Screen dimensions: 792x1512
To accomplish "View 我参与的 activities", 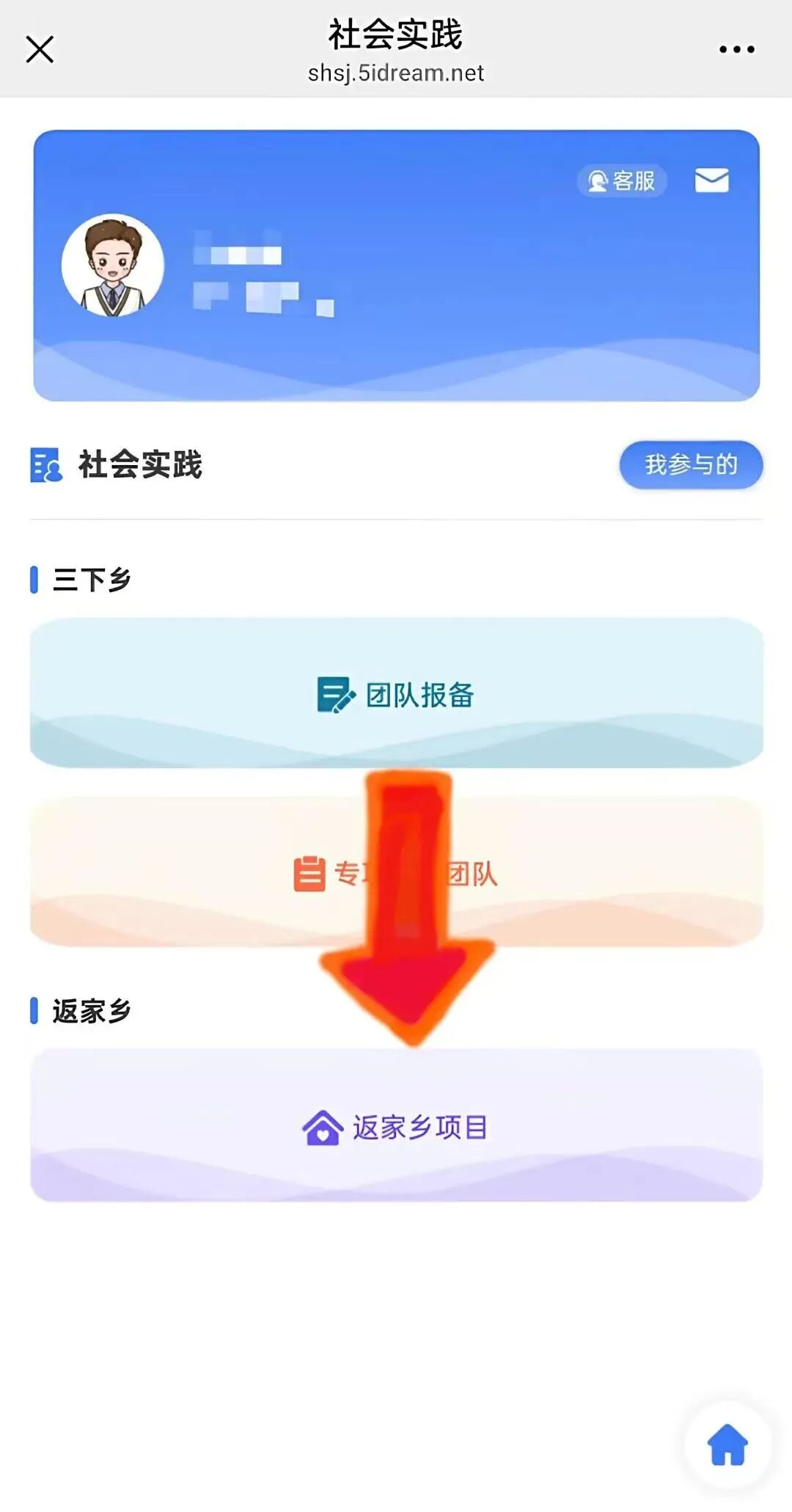I will (691, 464).
